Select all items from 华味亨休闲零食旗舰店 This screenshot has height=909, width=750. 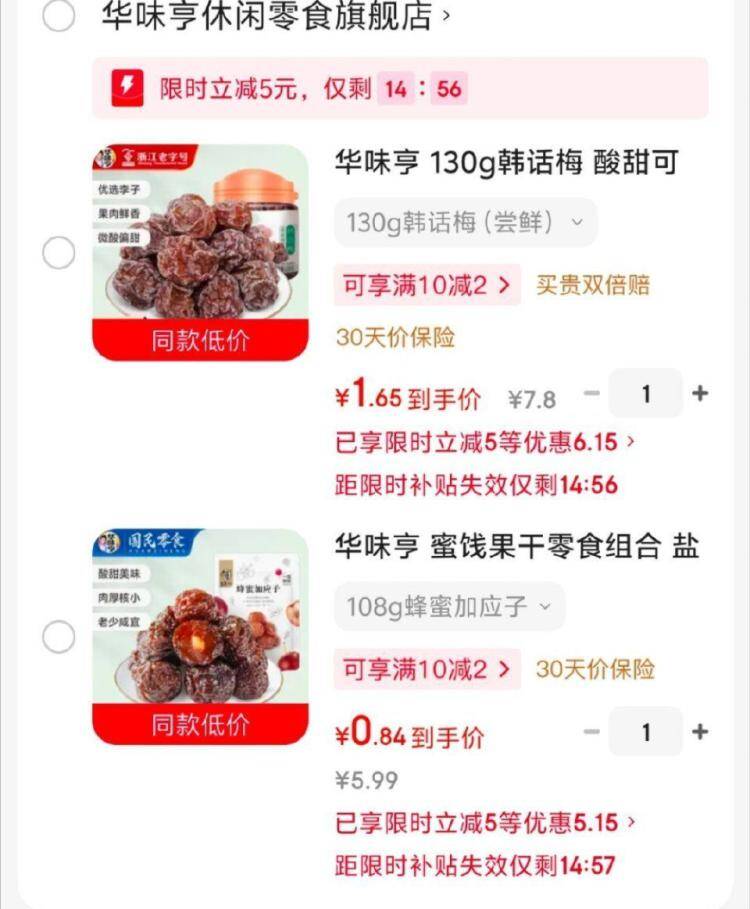pos(58,16)
